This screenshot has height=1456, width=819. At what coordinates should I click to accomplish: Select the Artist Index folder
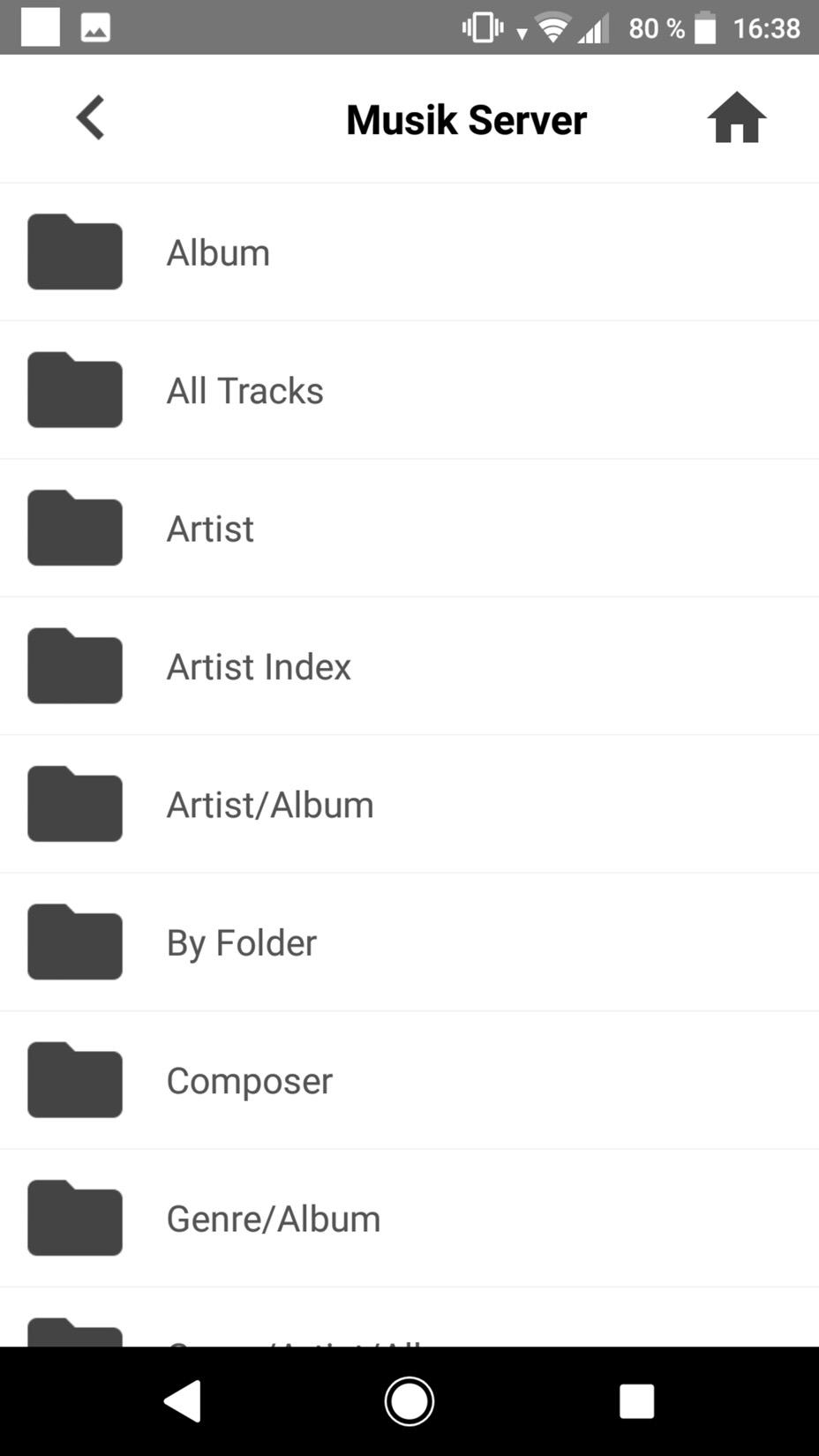[409, 666]
